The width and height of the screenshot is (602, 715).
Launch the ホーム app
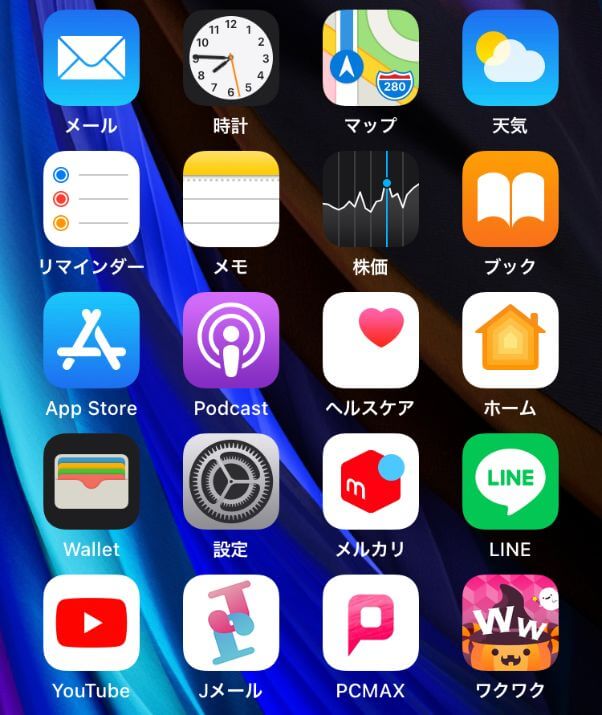pos(510,340)
